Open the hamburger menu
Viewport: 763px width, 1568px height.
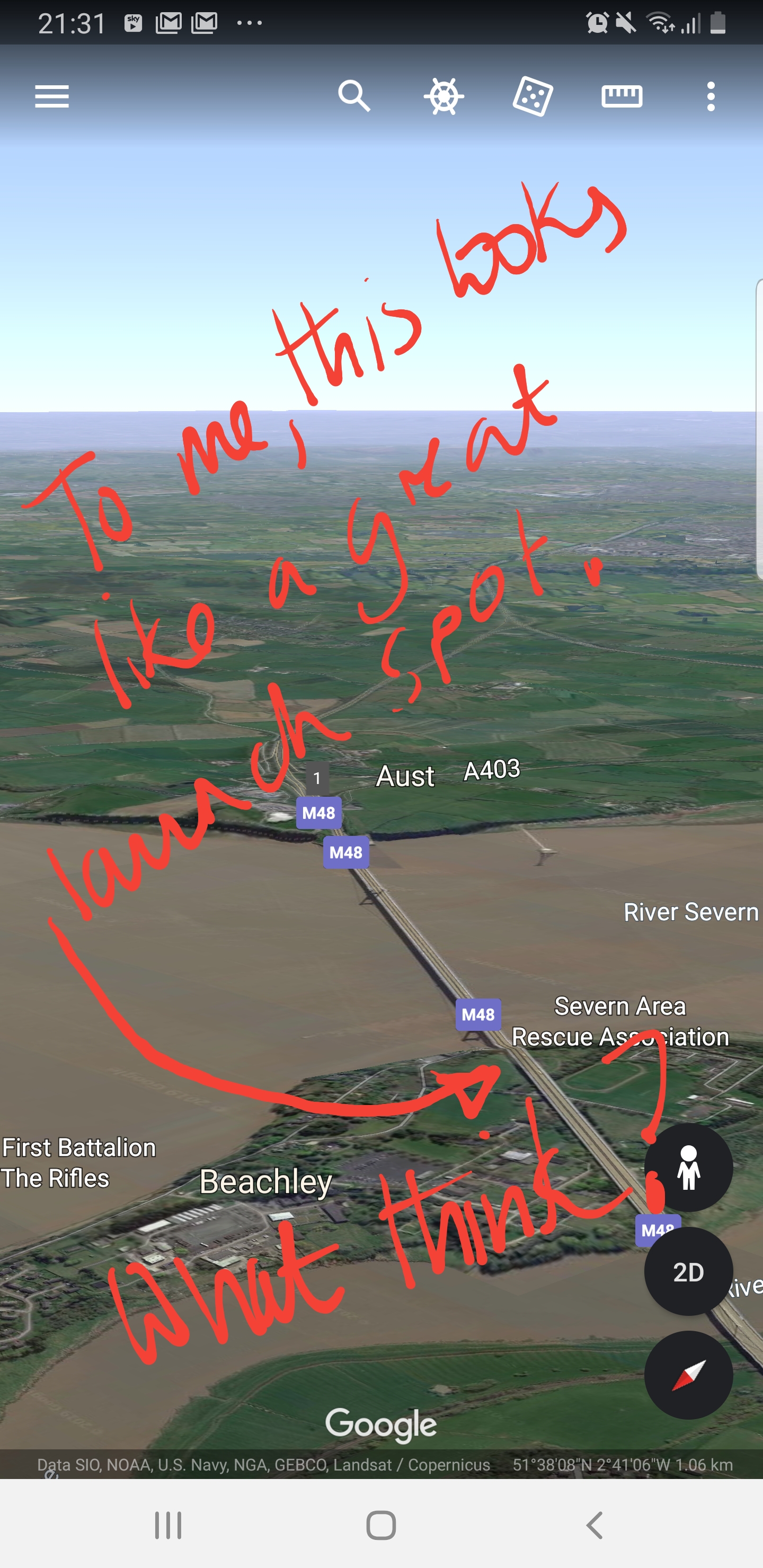pyautogui.click(x=52, y=96)
